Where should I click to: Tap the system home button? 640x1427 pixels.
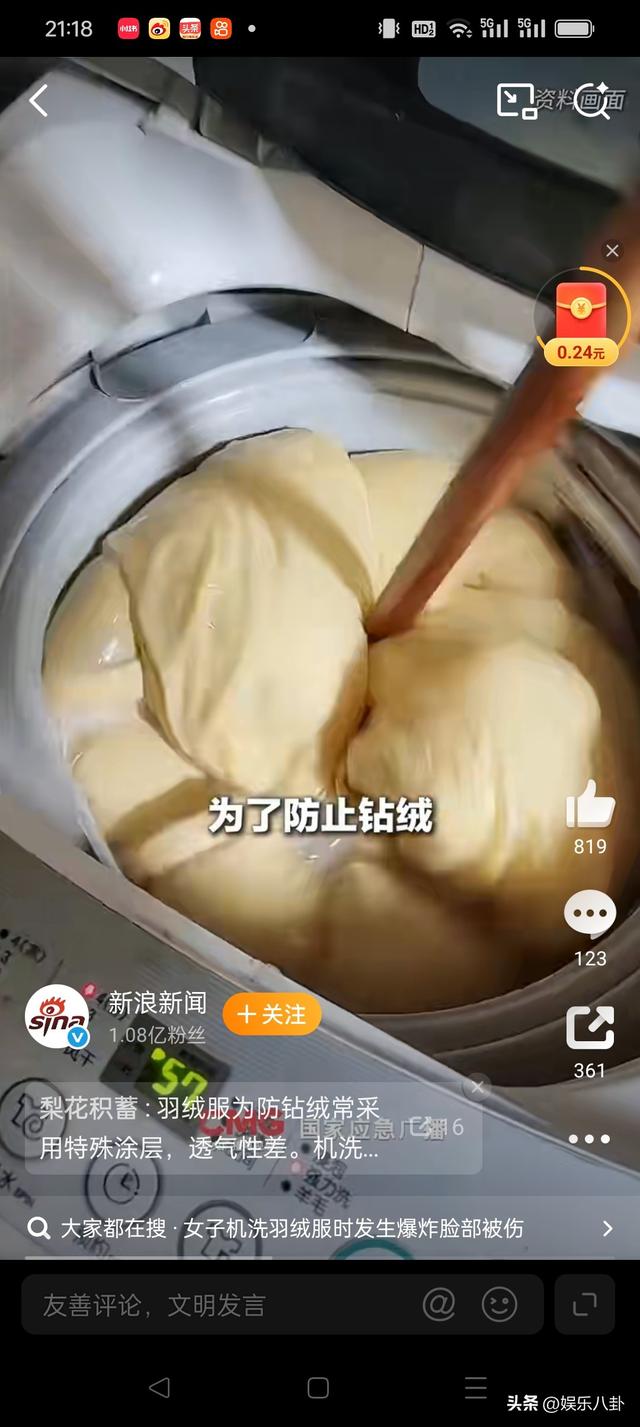(x=318, y=1387)
